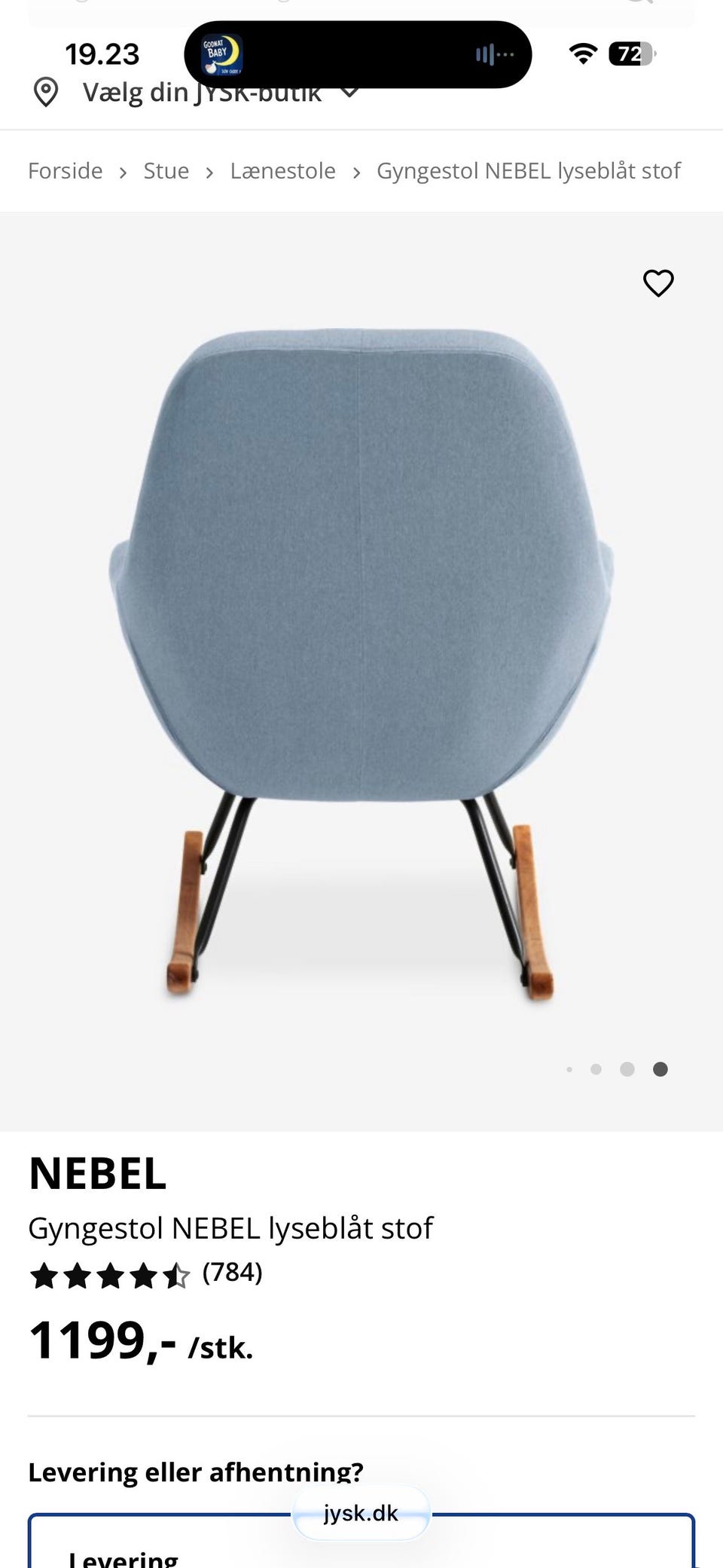Select the Levering delivery option
The image size is (723, 1568).
coord(124,1557)
